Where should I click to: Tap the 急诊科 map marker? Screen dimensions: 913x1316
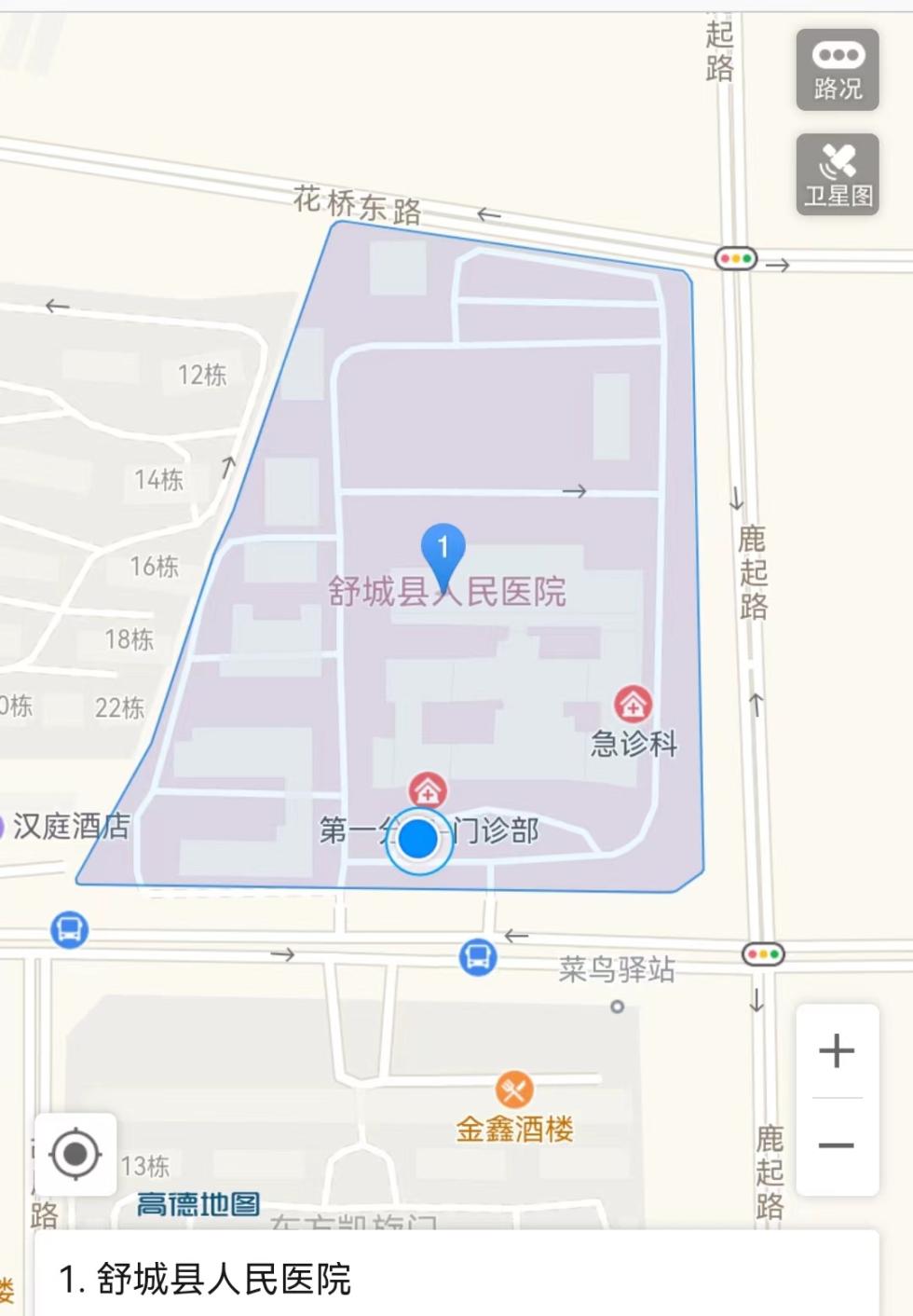(633, 705)
